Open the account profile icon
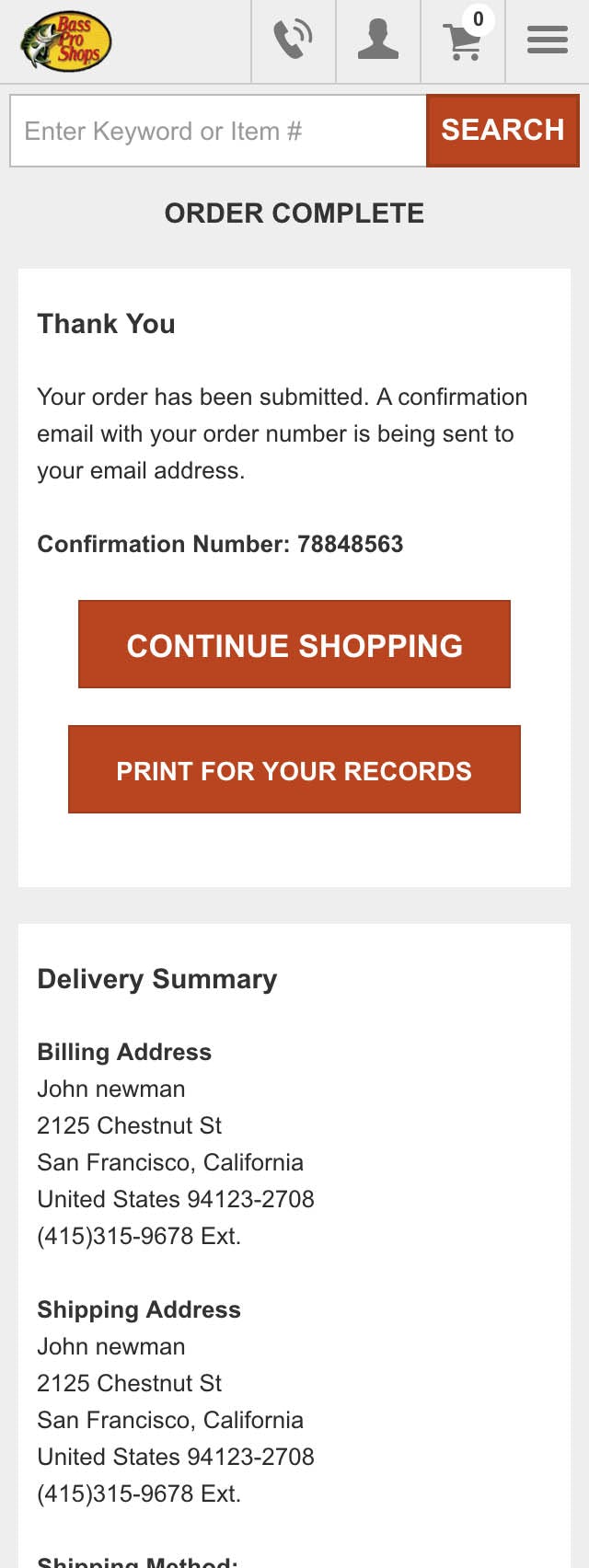Viewport: 589px width, 1568px height. 378,41
